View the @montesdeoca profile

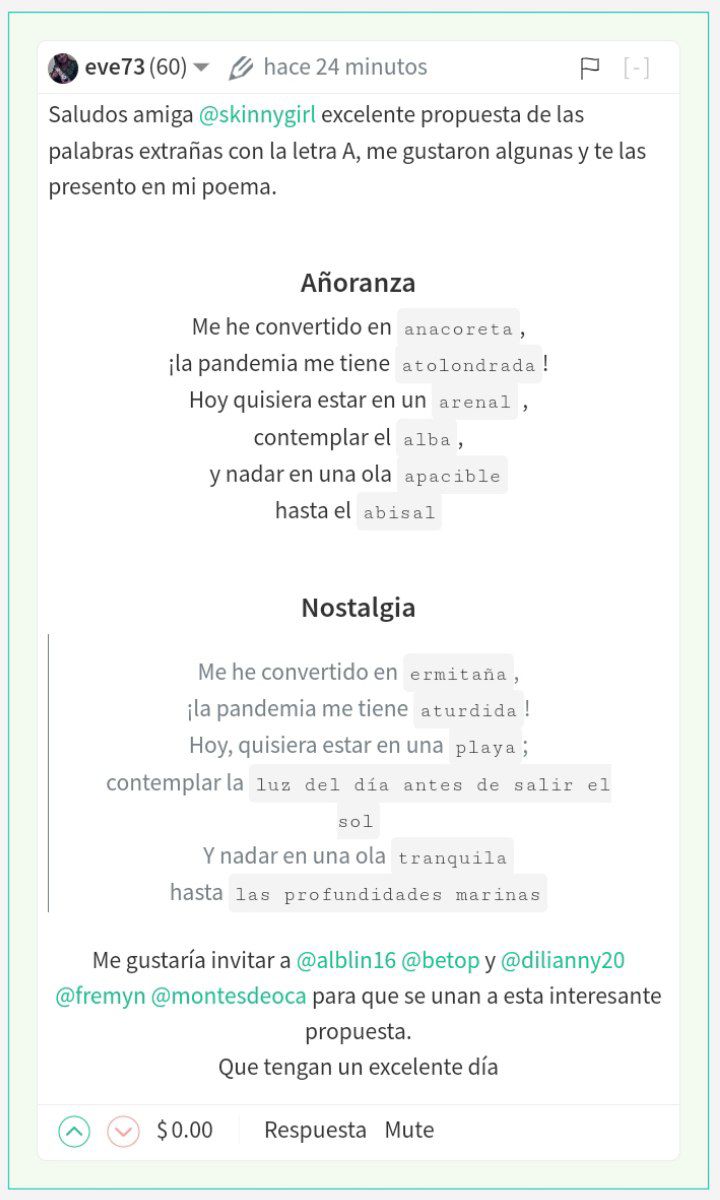tap(228, 996)
